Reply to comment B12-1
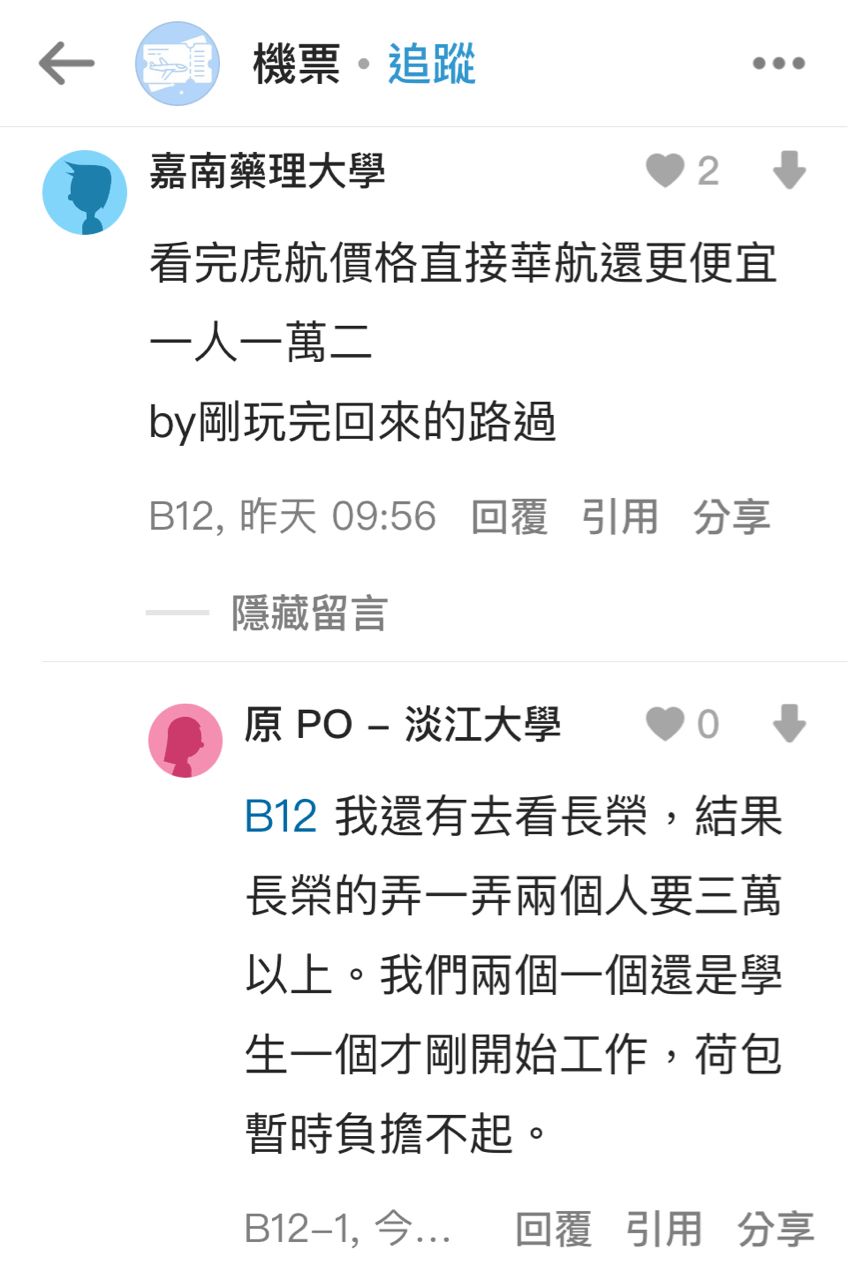Viewport: 848px width, 1280px height. click(x=553, y=1229)
